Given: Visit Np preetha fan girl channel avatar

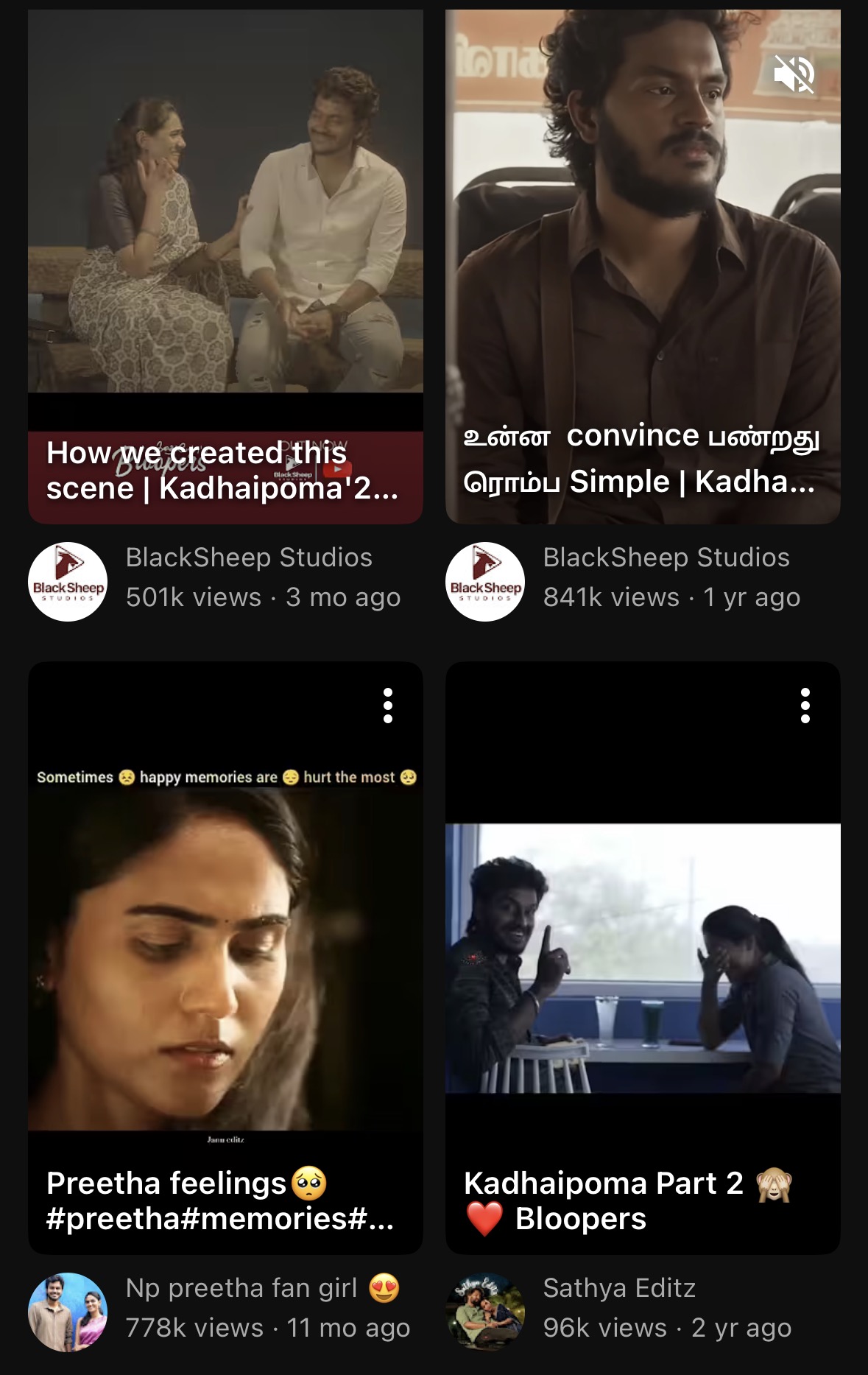Looking at the screenshot, I should (x=68, y=1312).
